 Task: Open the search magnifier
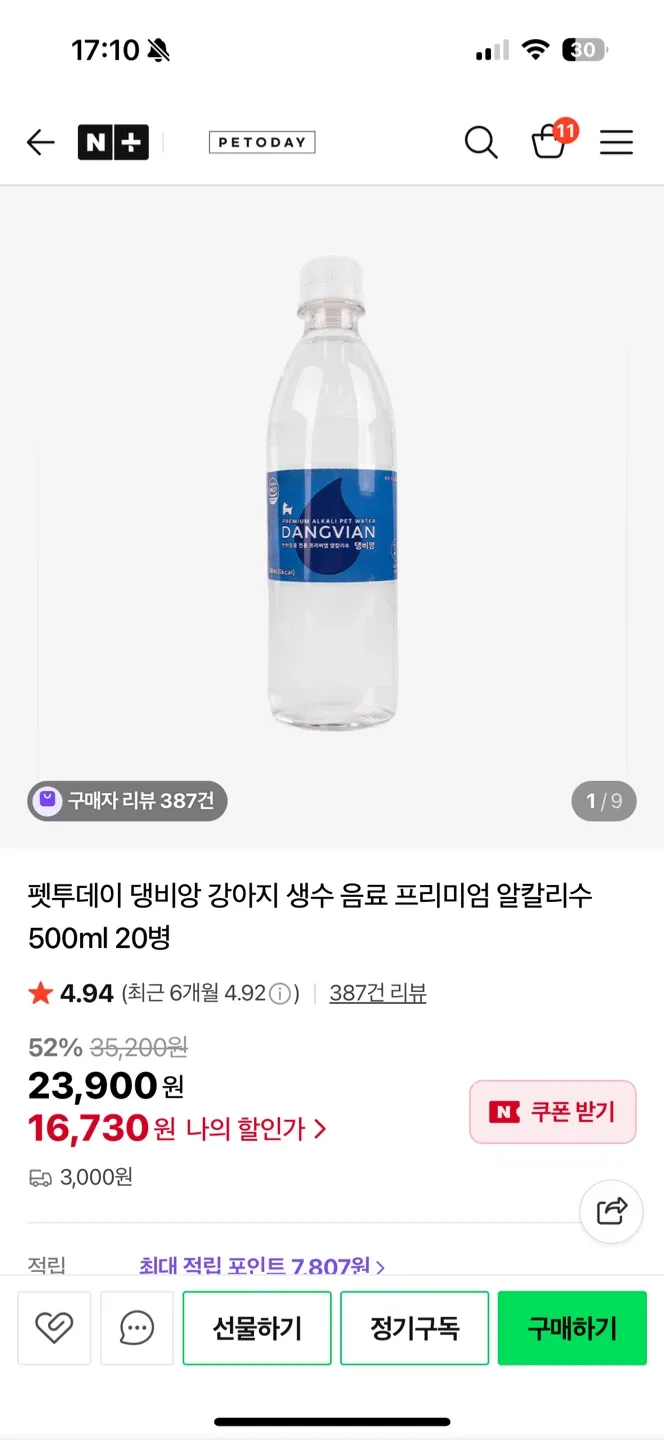481,143
